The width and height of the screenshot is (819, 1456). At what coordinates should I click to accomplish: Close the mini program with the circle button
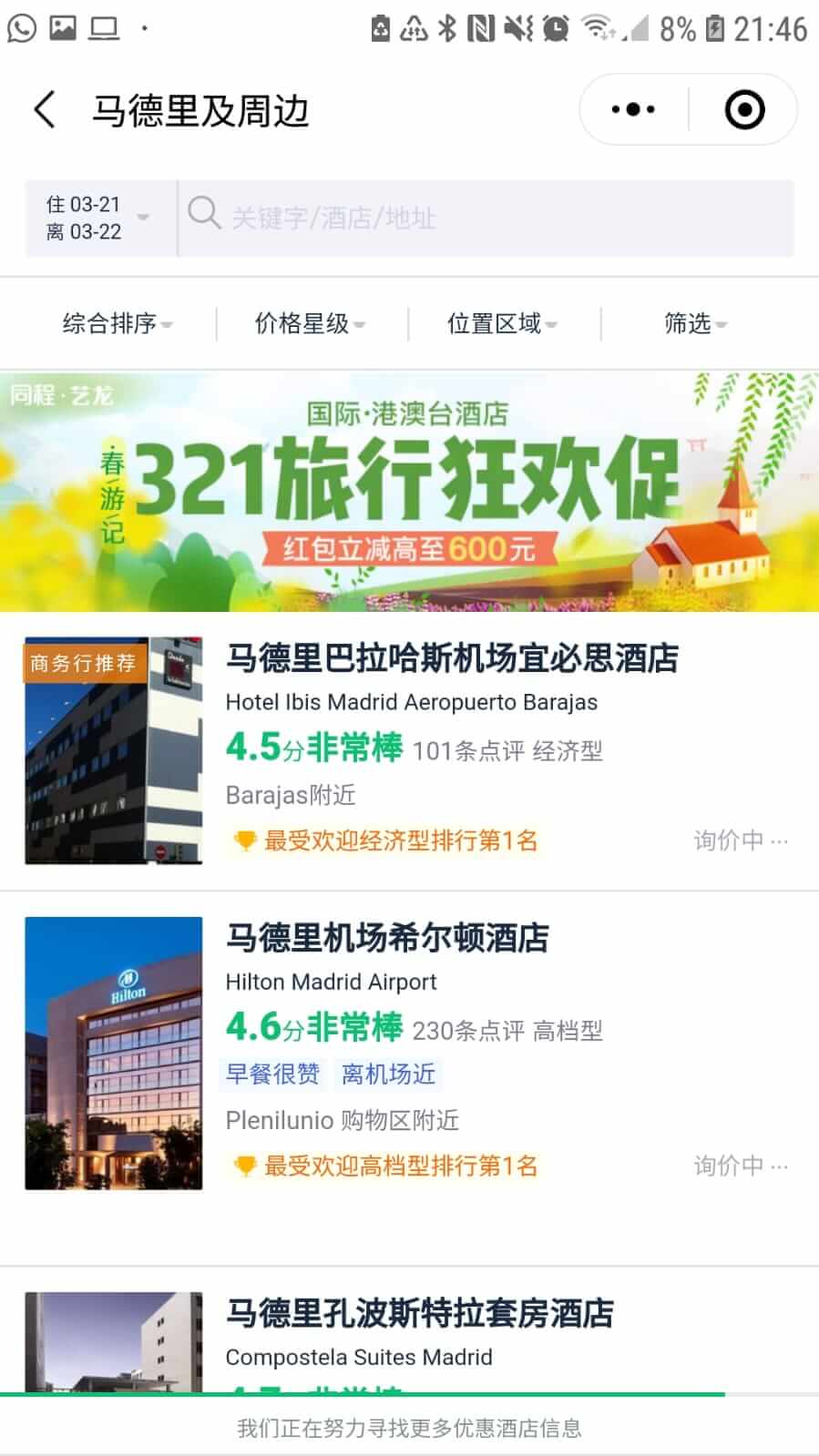pos(744,110)
